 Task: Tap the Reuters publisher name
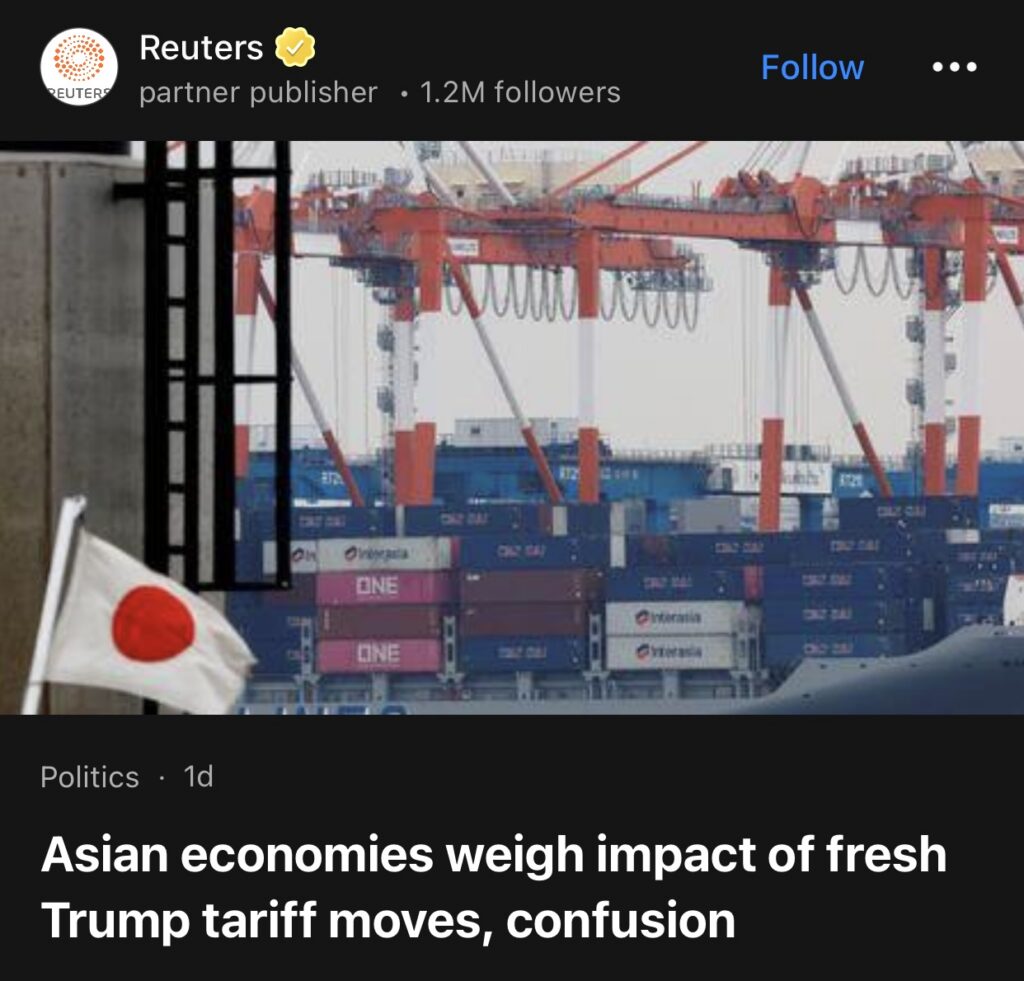coord(201,47)
